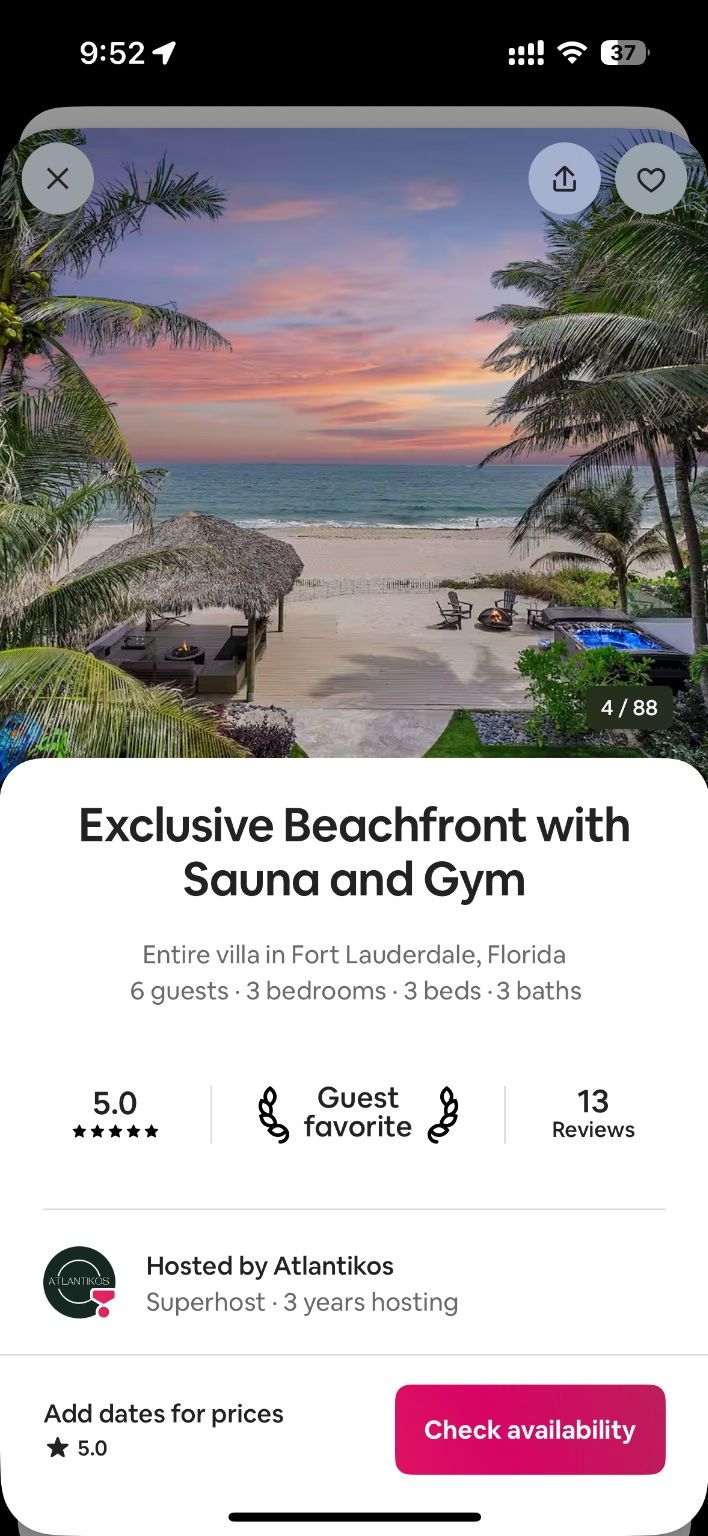Open host Atlantikos profile row
This screenshot has width=708, height=1536.
pos(300,1283)
